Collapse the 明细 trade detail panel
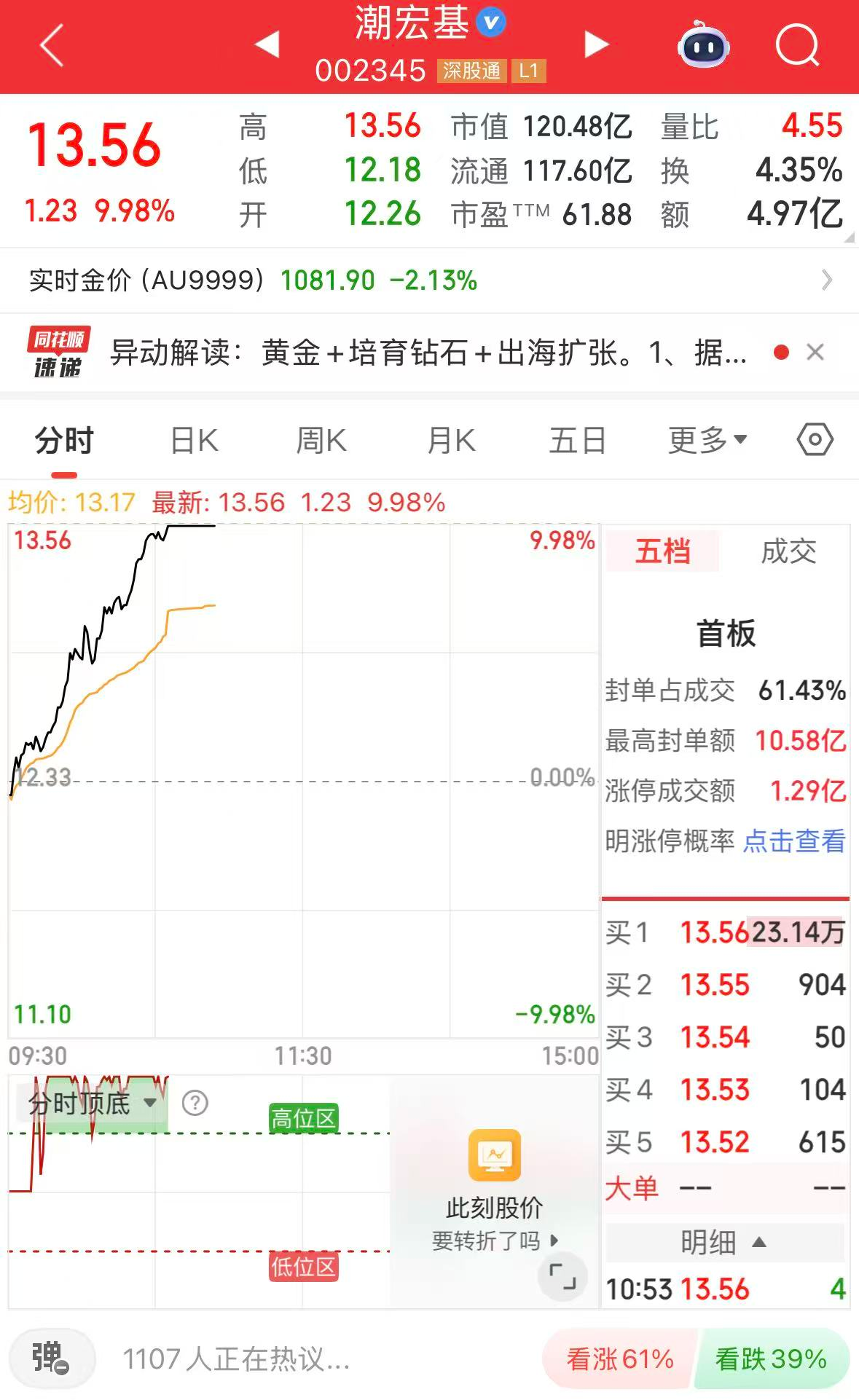Image resolution: width=859 pixels, height=1400 pixels. pyautogui.click(x=726, y=1241)
